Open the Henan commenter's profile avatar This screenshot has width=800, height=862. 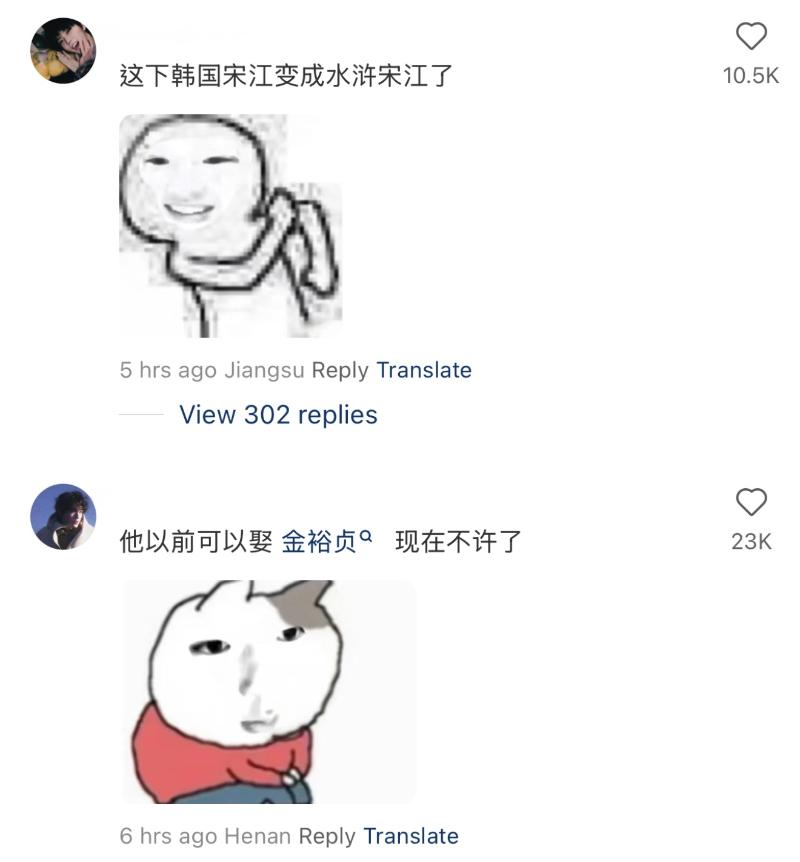63,517
